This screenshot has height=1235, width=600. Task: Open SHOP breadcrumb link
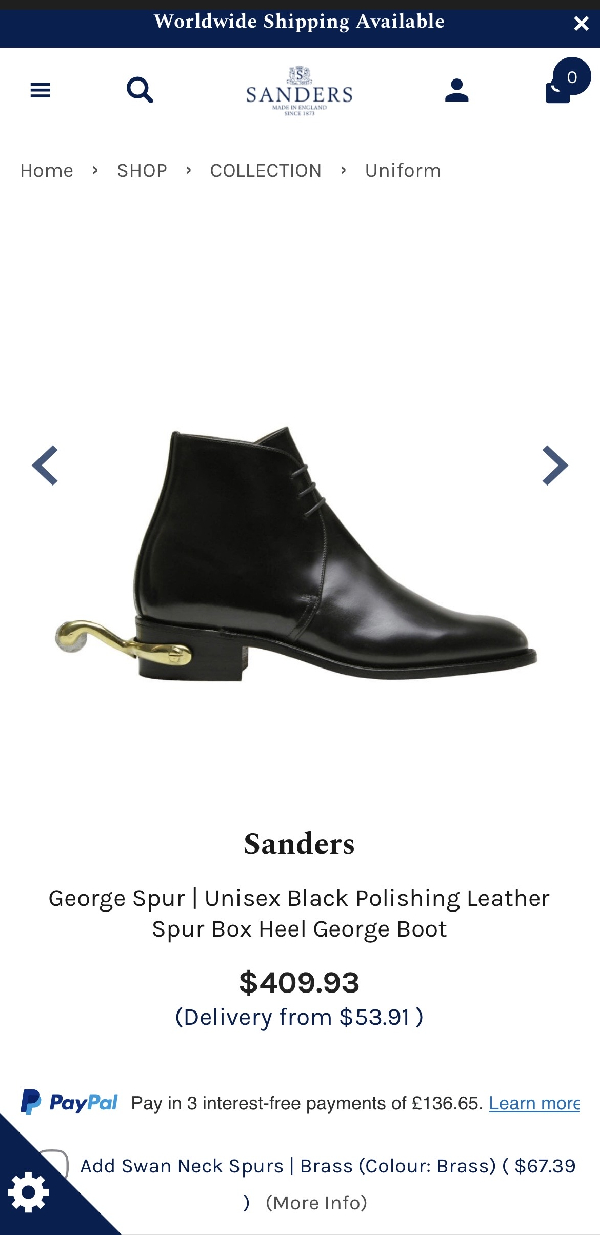[x=142, y=171]
